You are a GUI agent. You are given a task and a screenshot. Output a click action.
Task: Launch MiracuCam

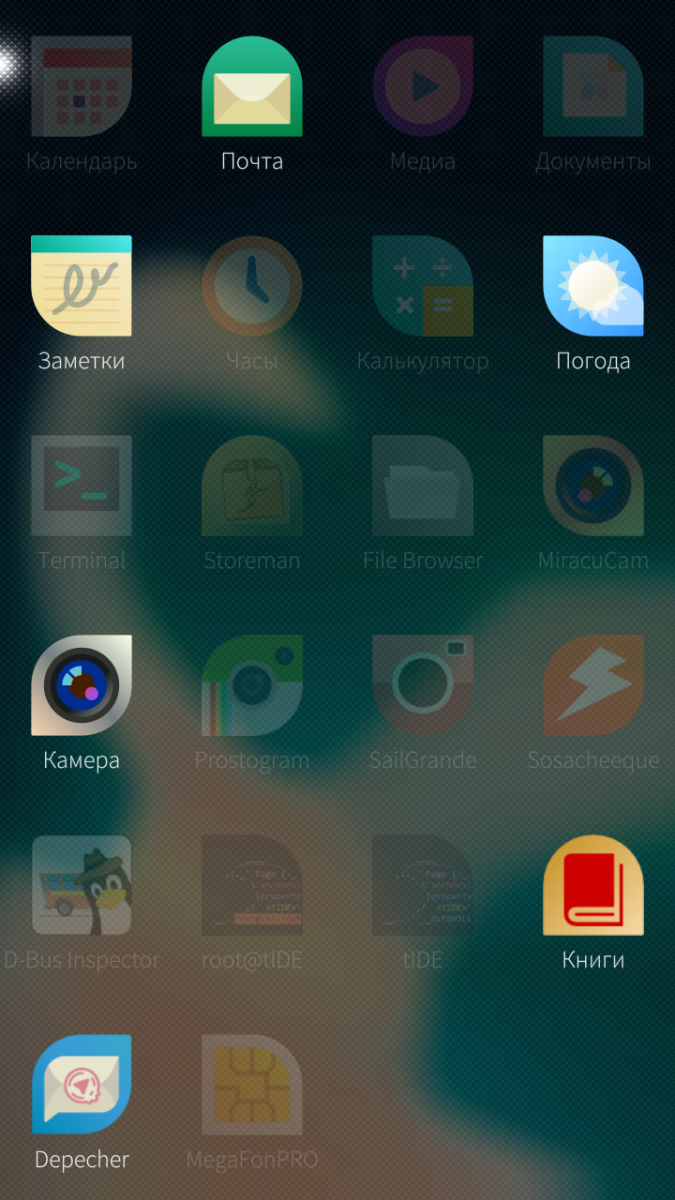tap(593, 486)
